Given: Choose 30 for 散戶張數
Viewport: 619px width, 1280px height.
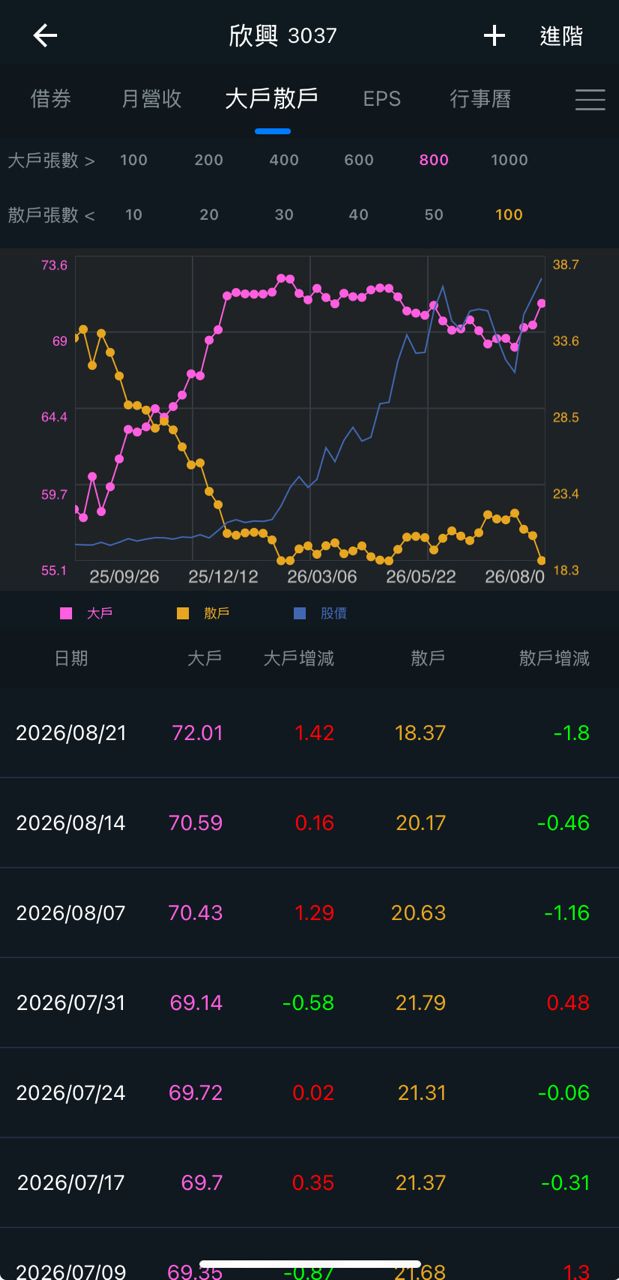Looking at the screenshot, I should pyautogui.click(x=284, y=214).
